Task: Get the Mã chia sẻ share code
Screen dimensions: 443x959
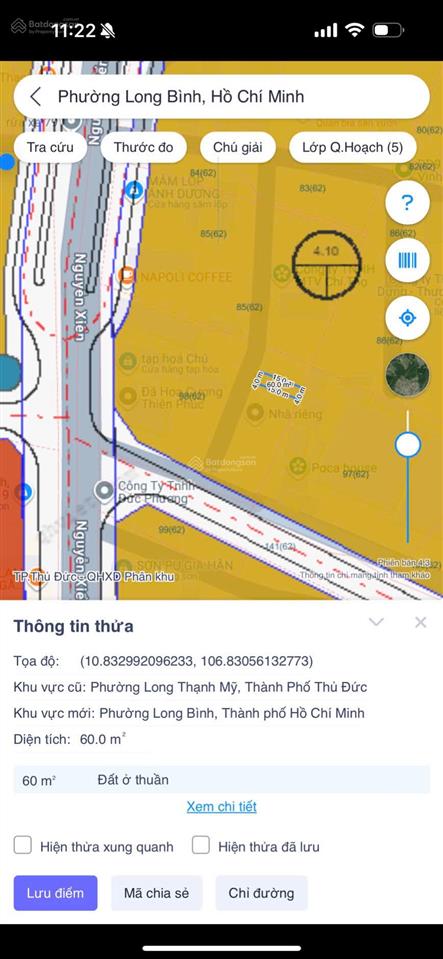Action: pos(157,893)
